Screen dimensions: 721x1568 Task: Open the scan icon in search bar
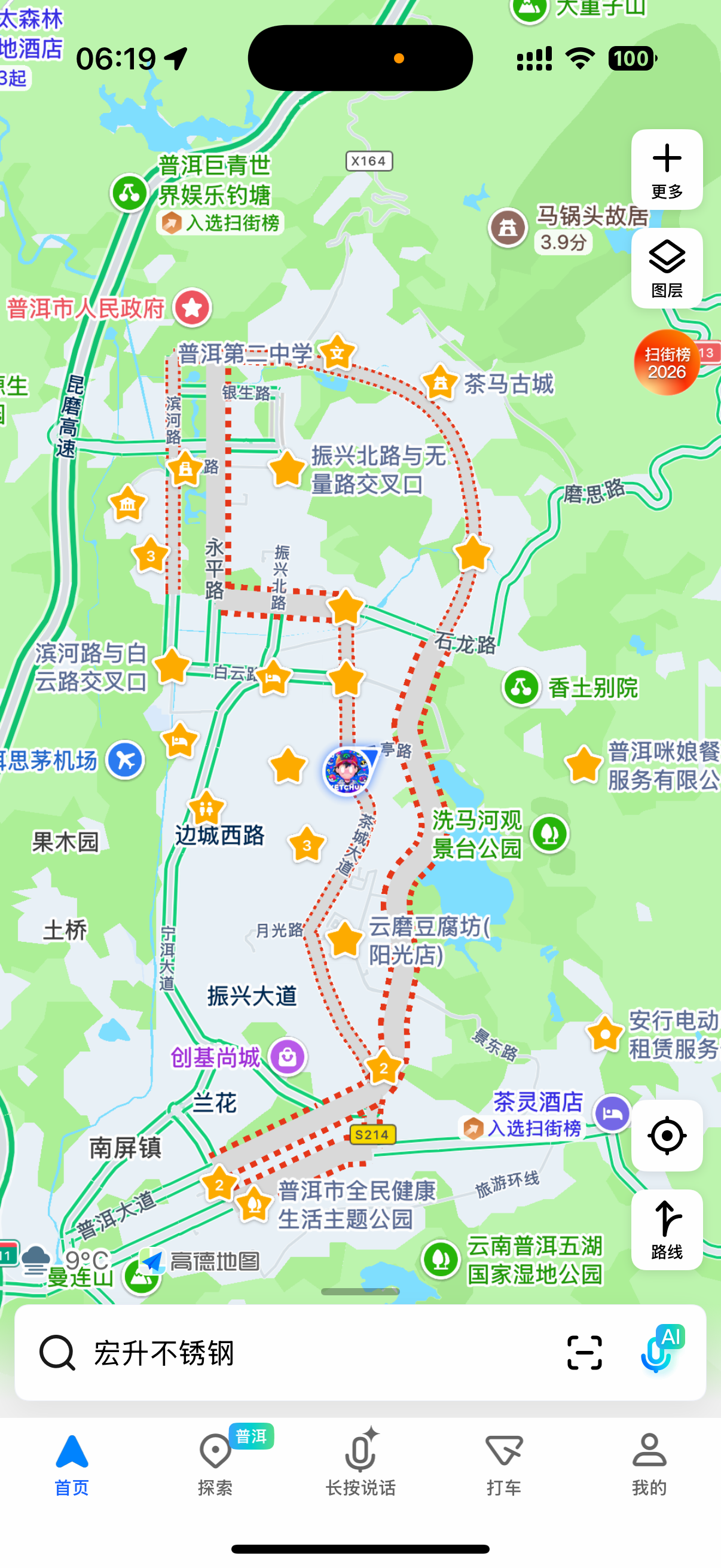pos(584,1353)
